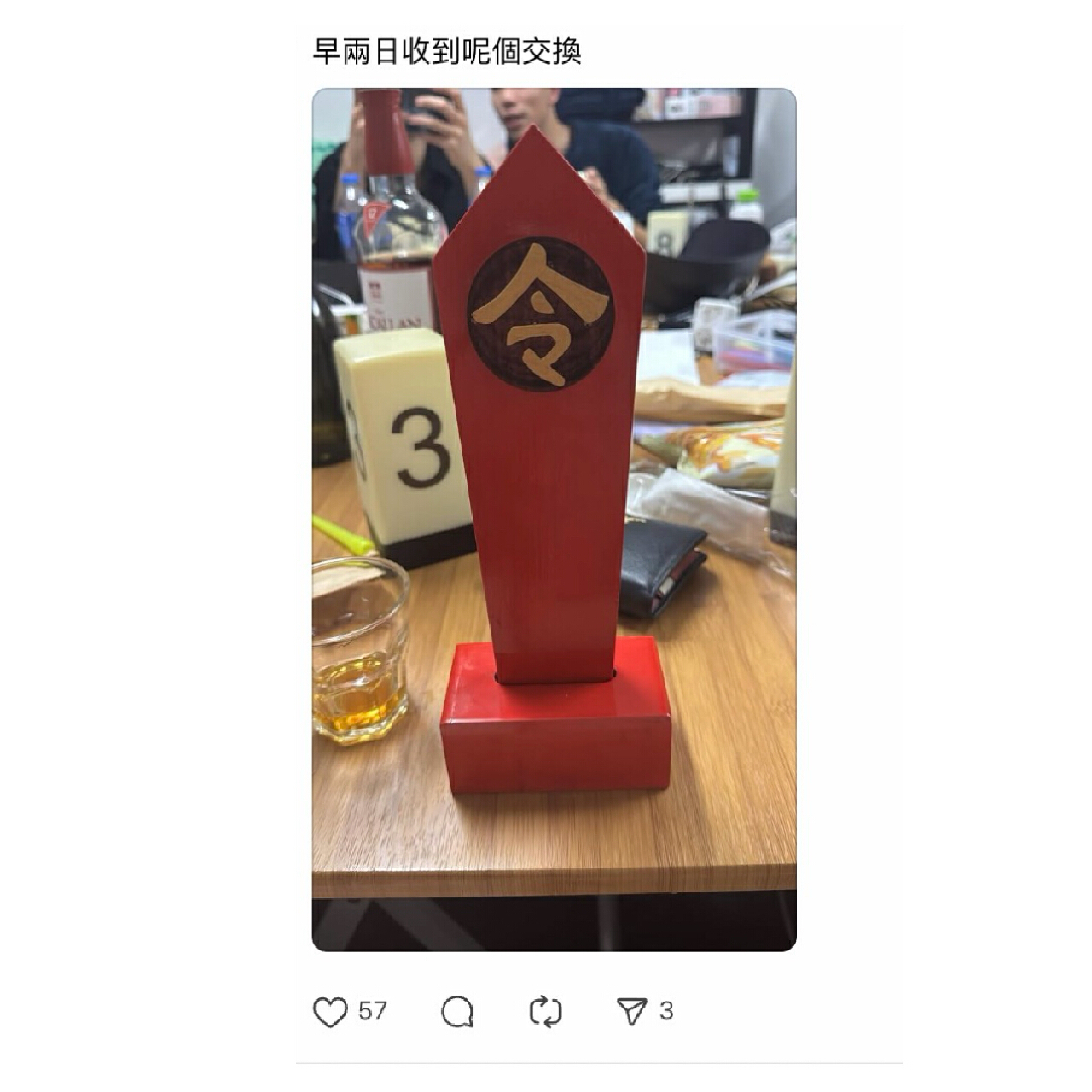1092x1092 pixels.
Task: Repost this thread
Action: tap(545, 1012)
